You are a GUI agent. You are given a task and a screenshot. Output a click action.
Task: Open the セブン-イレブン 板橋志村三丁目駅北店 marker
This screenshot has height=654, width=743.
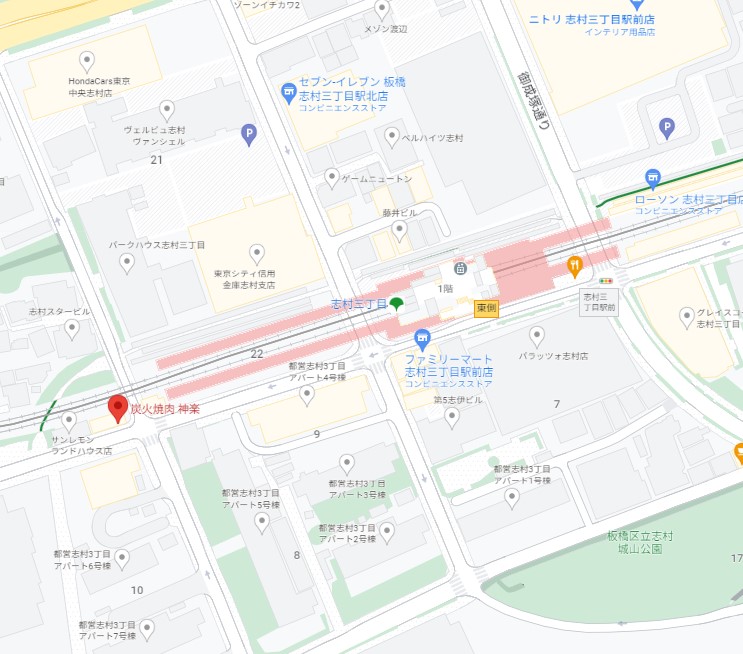click(289, 92)
